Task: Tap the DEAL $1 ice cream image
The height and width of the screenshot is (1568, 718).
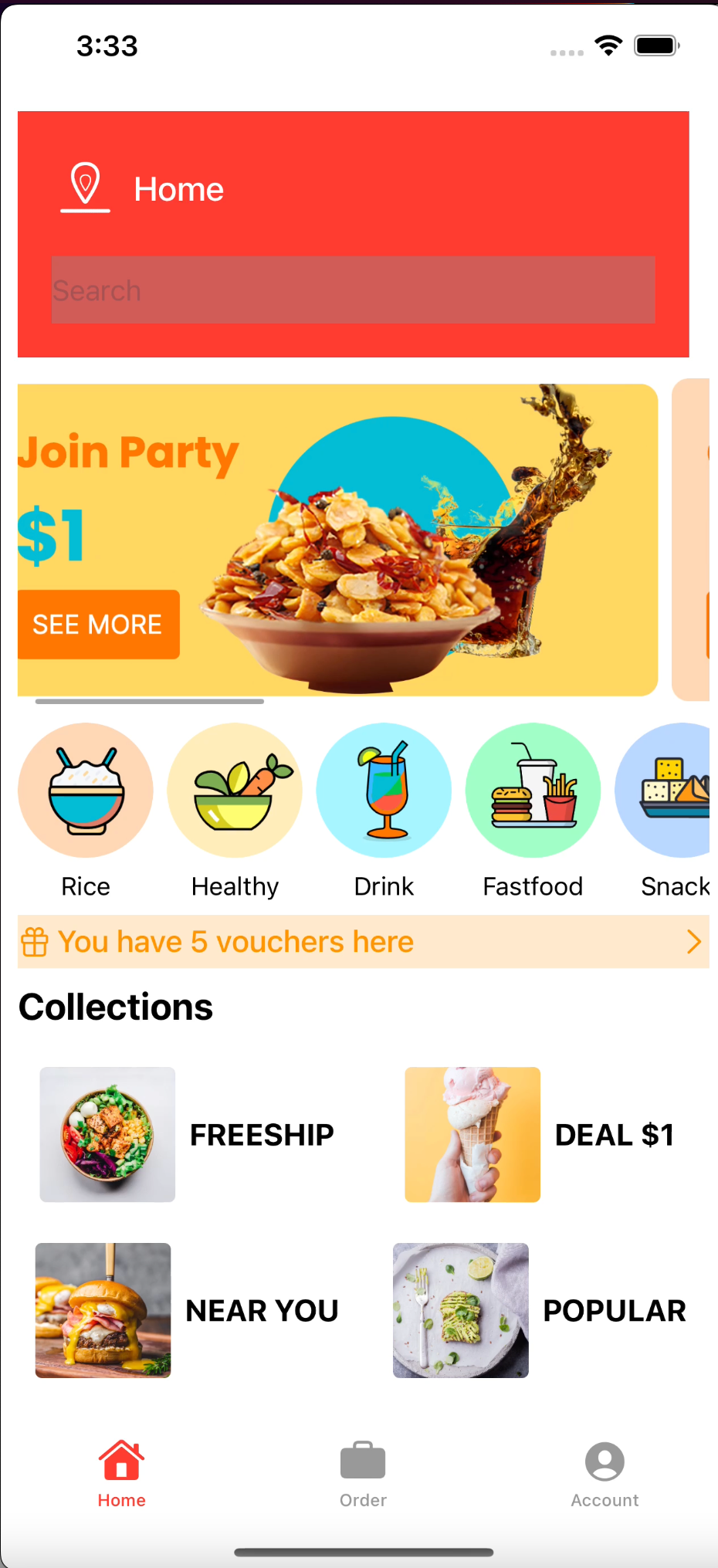Action: tap(472, 1135)
